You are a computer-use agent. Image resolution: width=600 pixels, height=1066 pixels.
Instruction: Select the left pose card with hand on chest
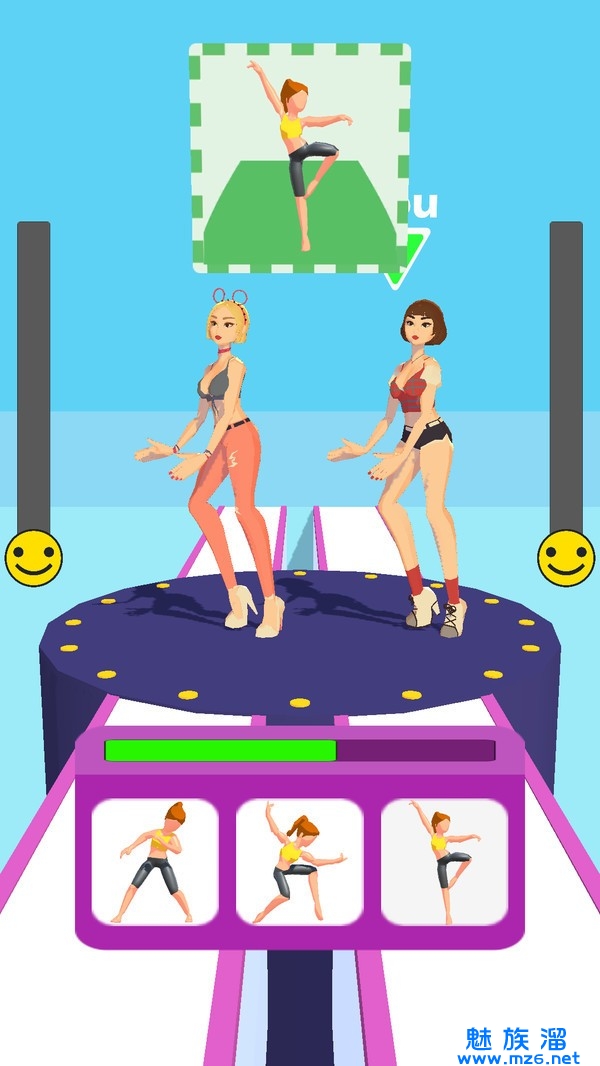(155, 861)
